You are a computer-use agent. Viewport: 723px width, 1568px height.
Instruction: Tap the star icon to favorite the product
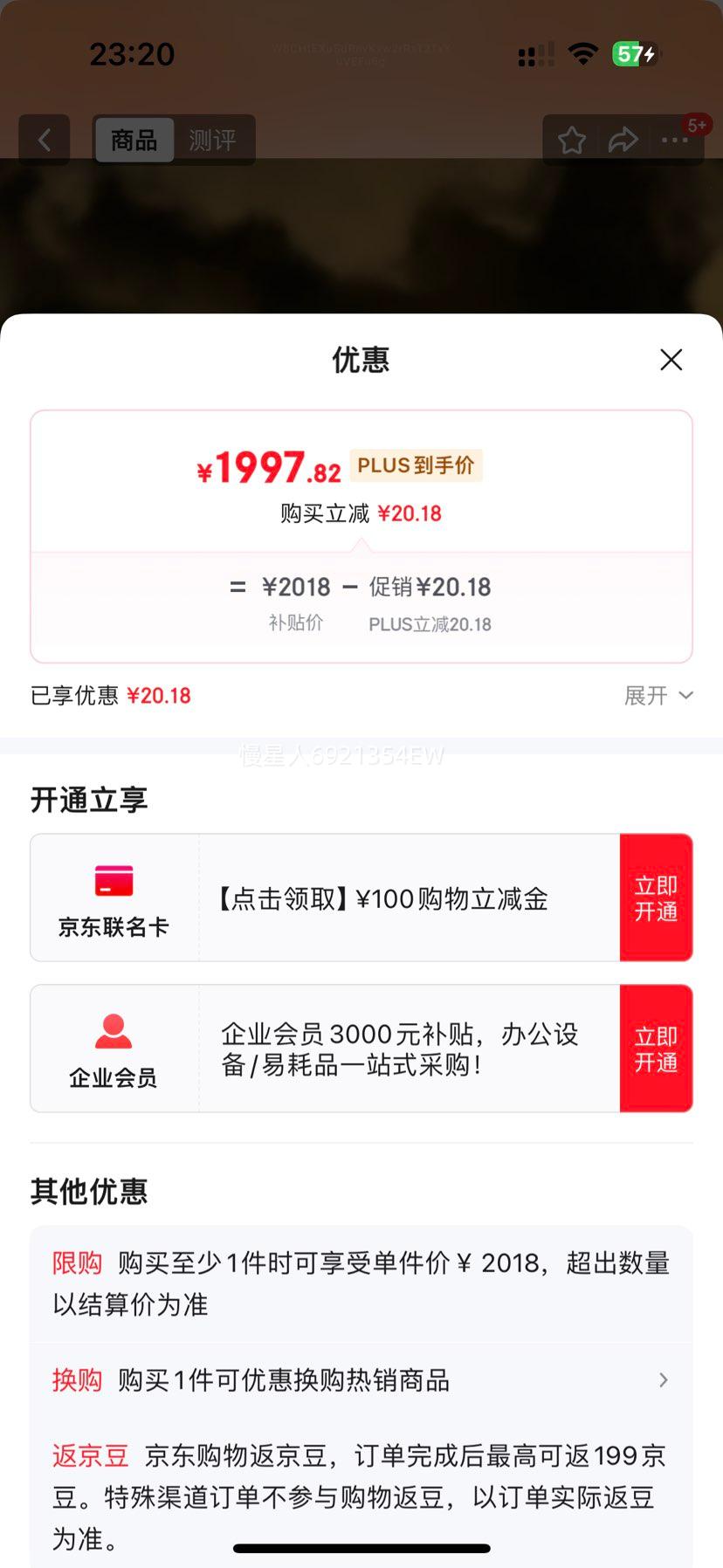coord(572,140)
